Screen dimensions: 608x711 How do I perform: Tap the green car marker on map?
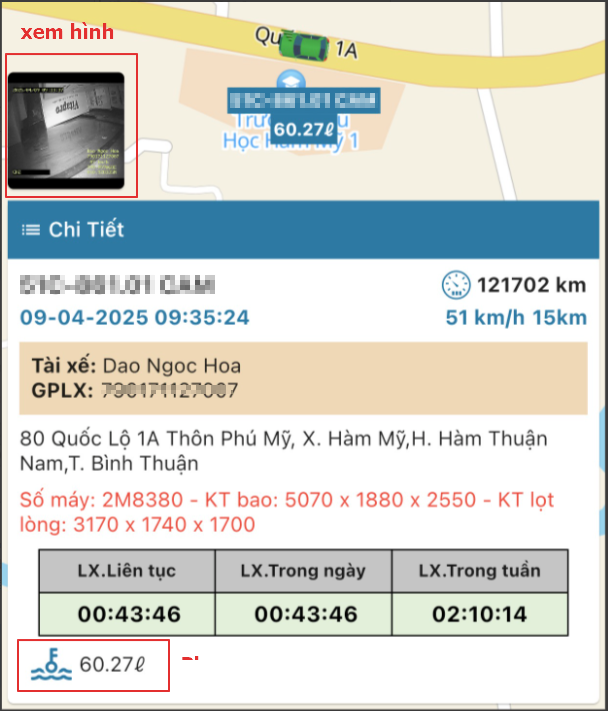[305, 44]
